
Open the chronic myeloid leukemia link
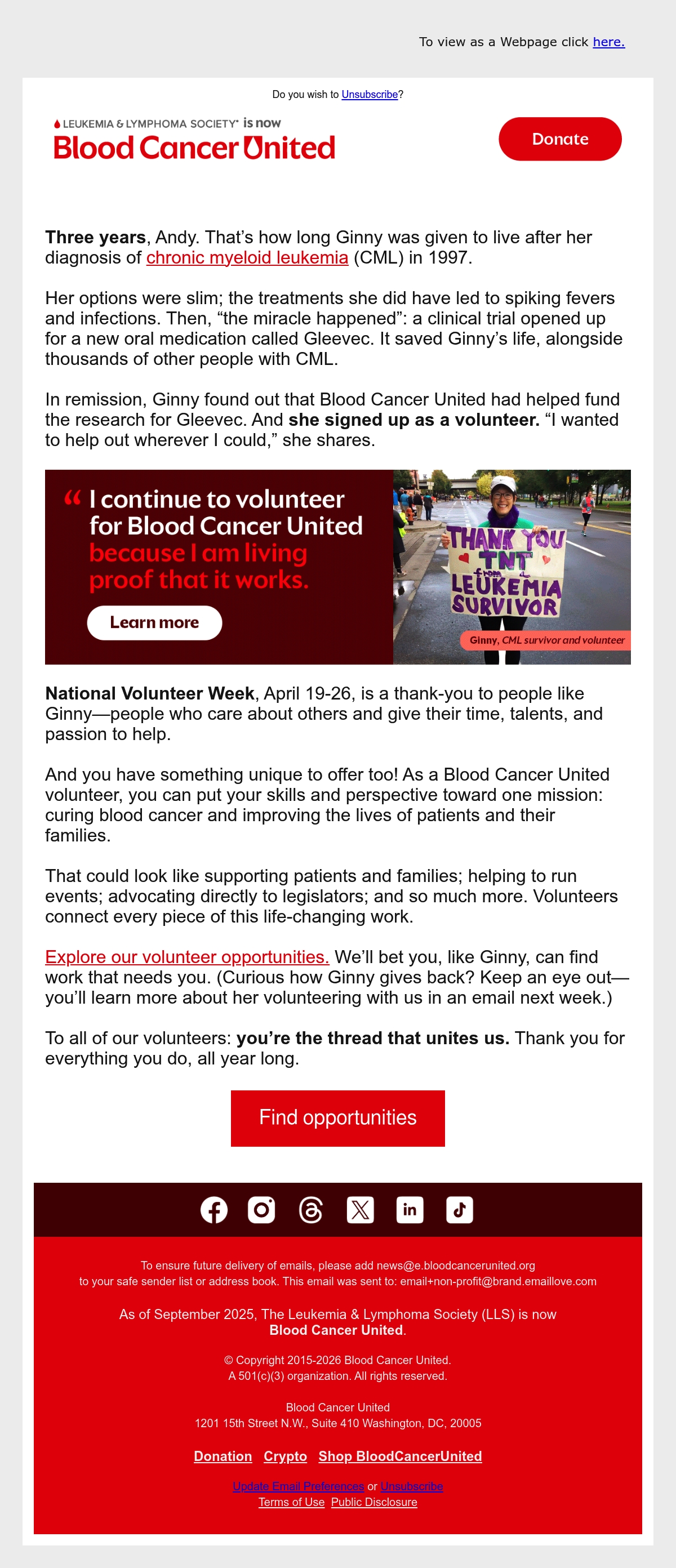(x=247, y=257)
